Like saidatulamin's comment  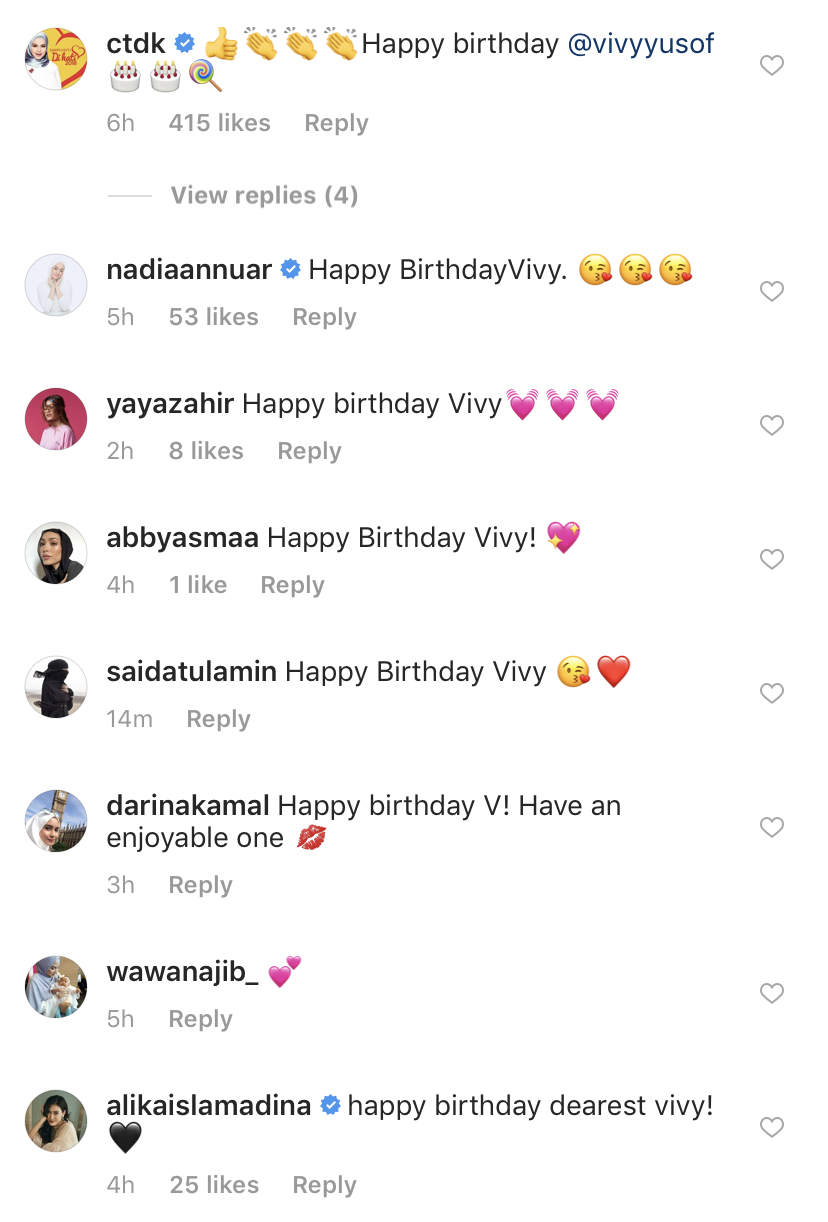pos(771,694)
